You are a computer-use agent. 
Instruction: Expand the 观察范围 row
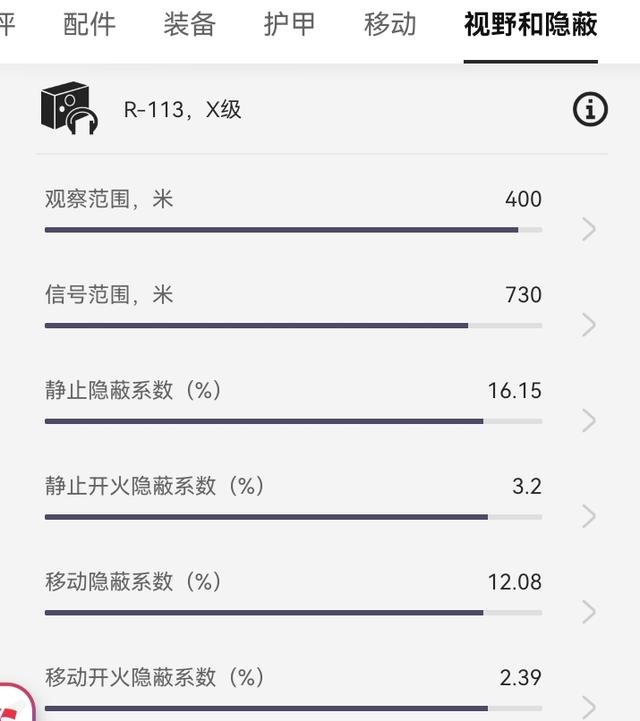[589, 229]
